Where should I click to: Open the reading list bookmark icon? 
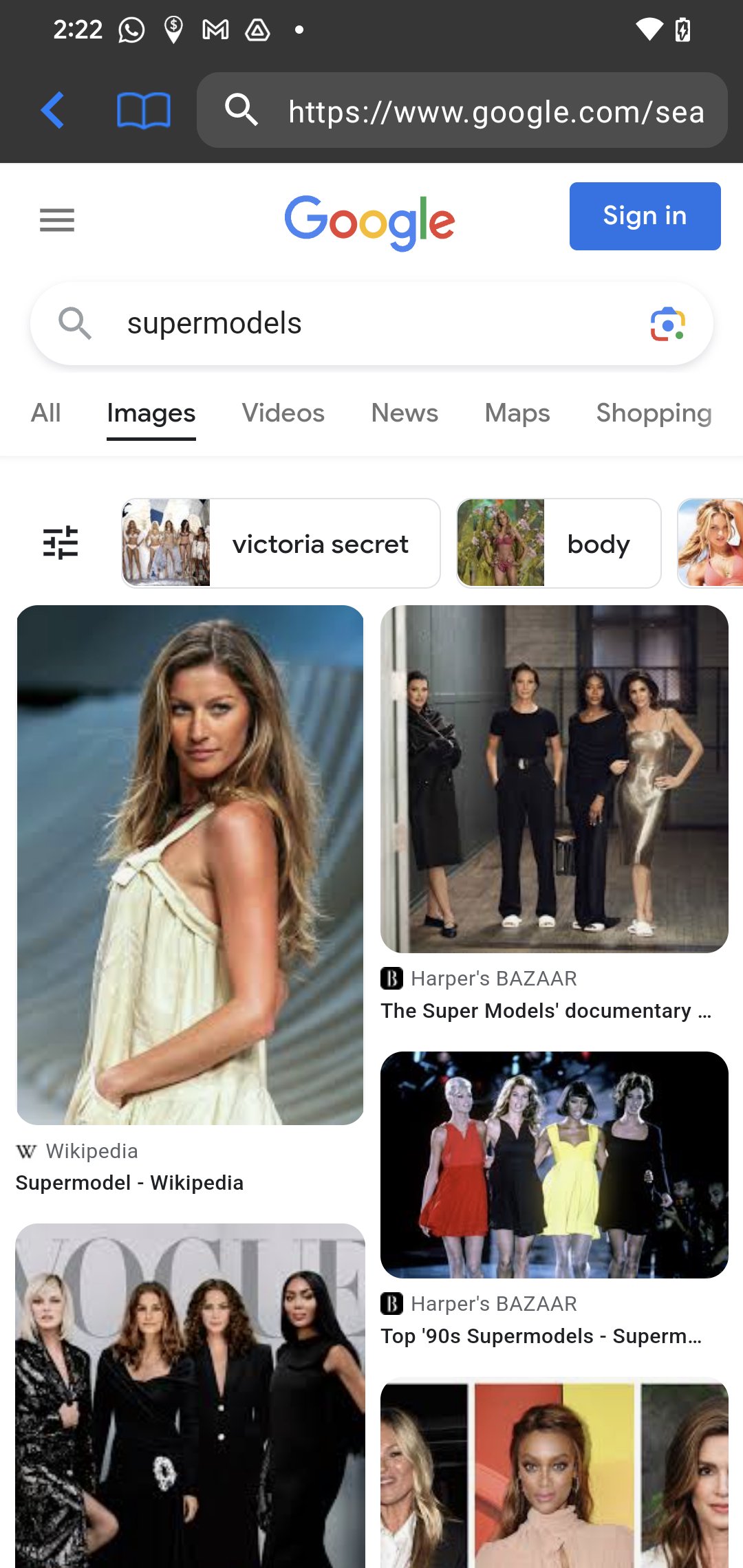(x=142, y=111)
